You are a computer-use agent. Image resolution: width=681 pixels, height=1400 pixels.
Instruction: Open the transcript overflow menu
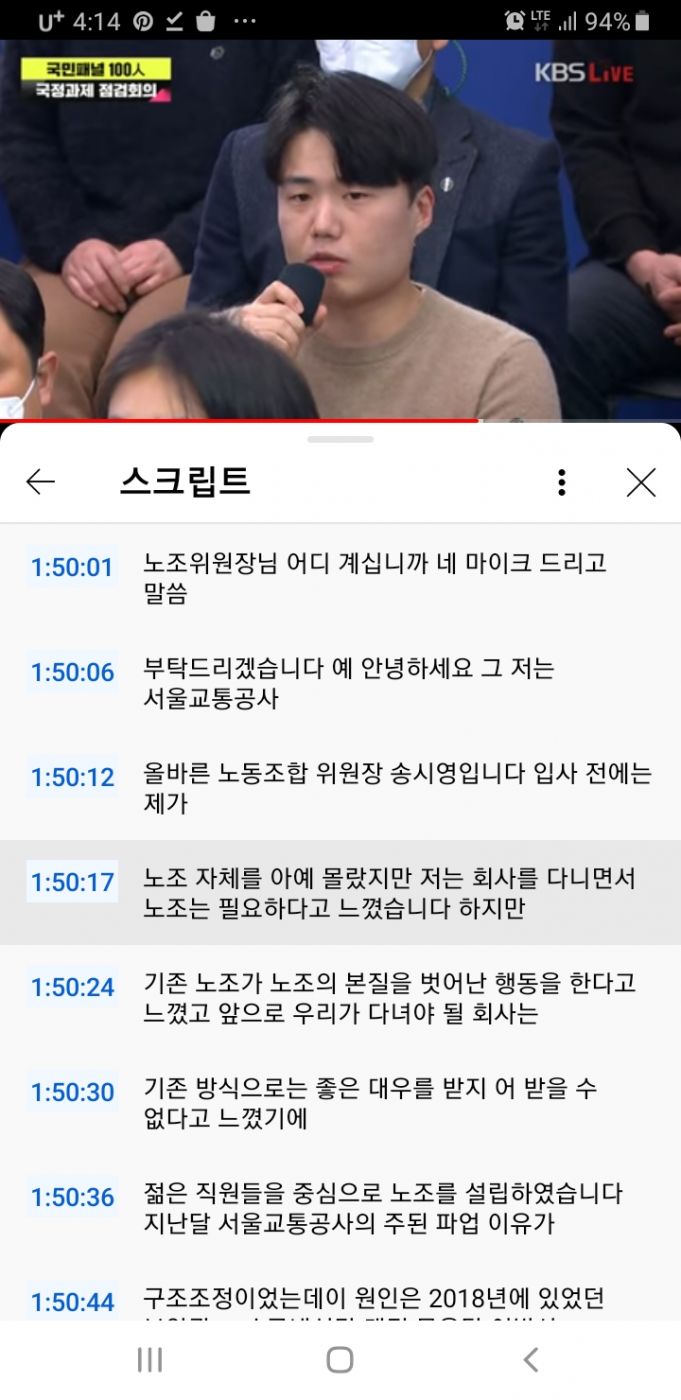(562, 482)
